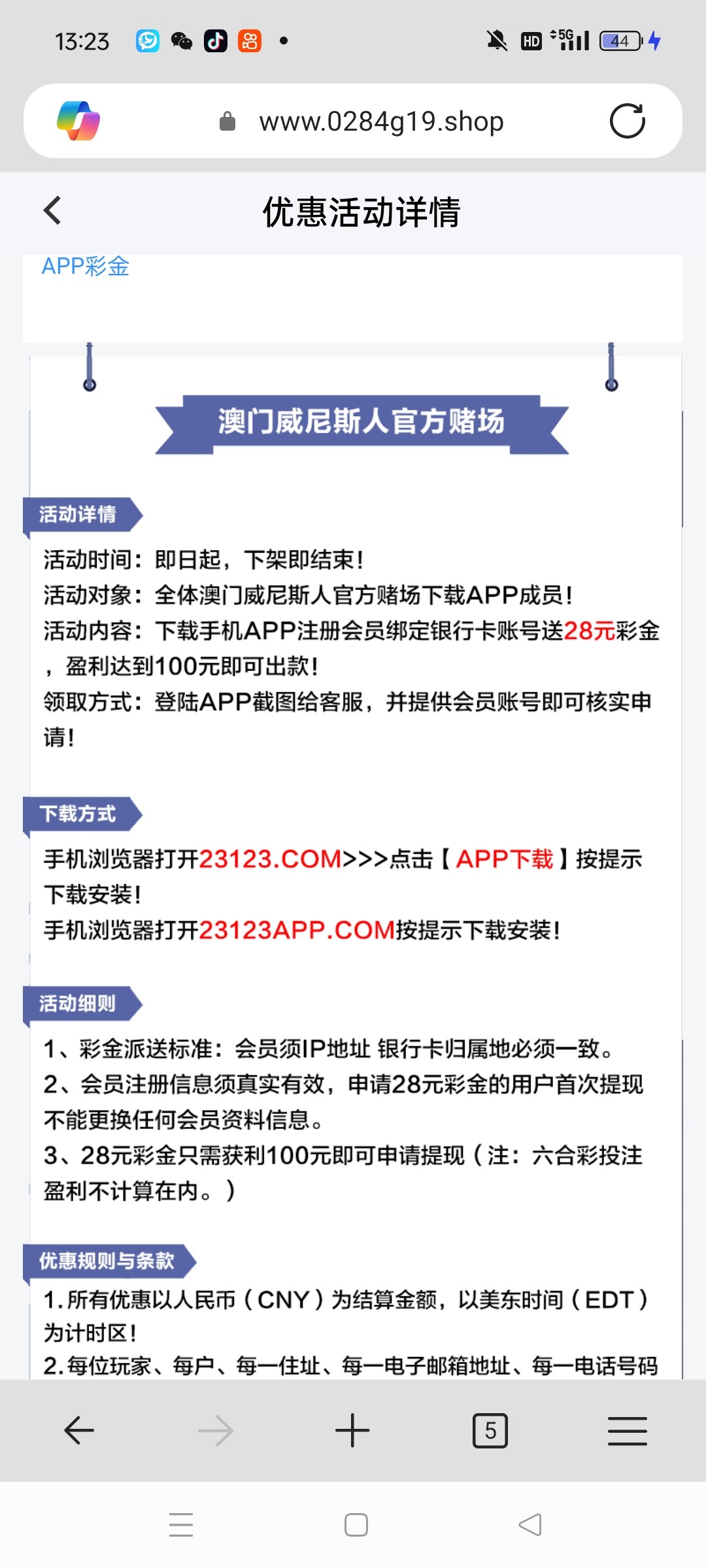The width and height of the screenshot is (706, 1568).
Task: Open the browser hamburger menu
Action: [x=627, y=1430]
